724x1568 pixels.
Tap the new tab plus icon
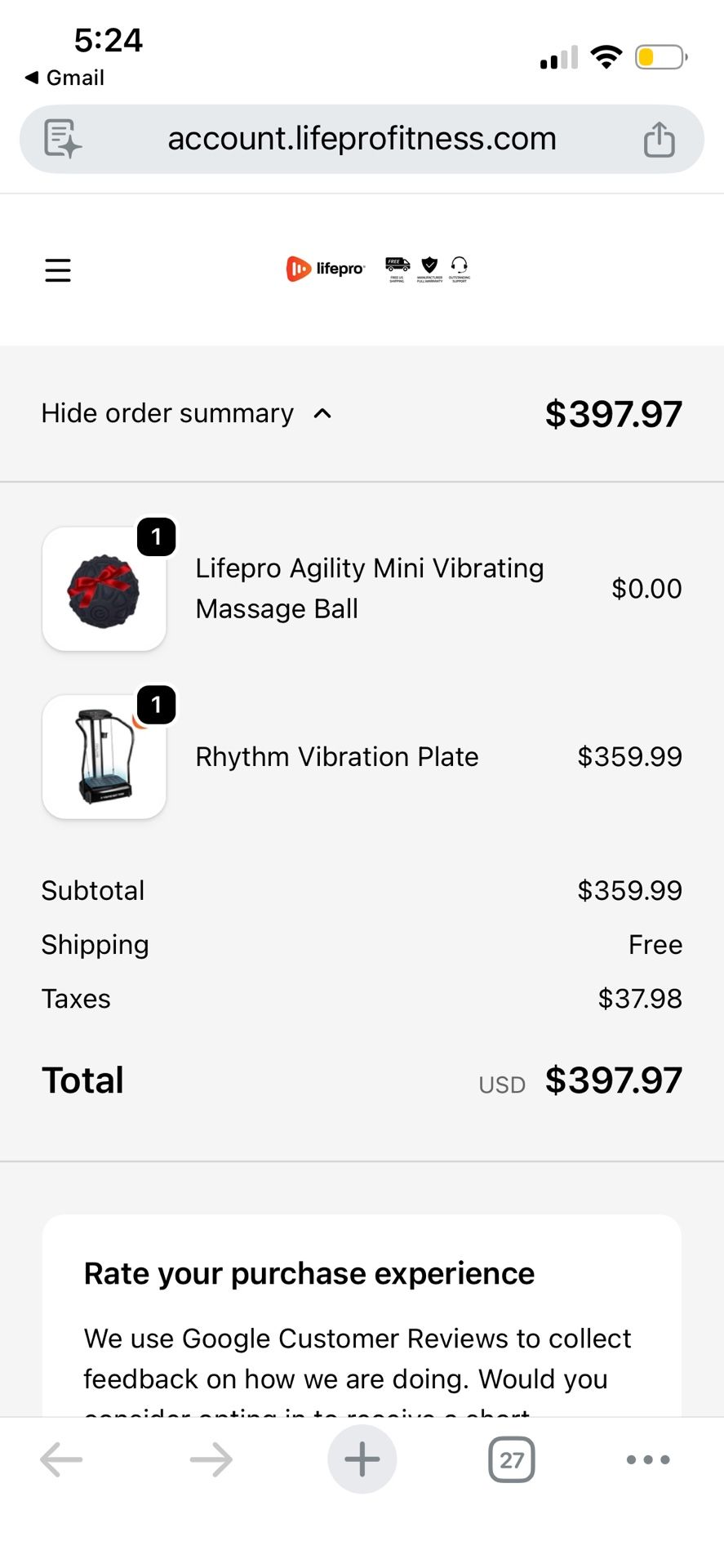point(362,1459)
